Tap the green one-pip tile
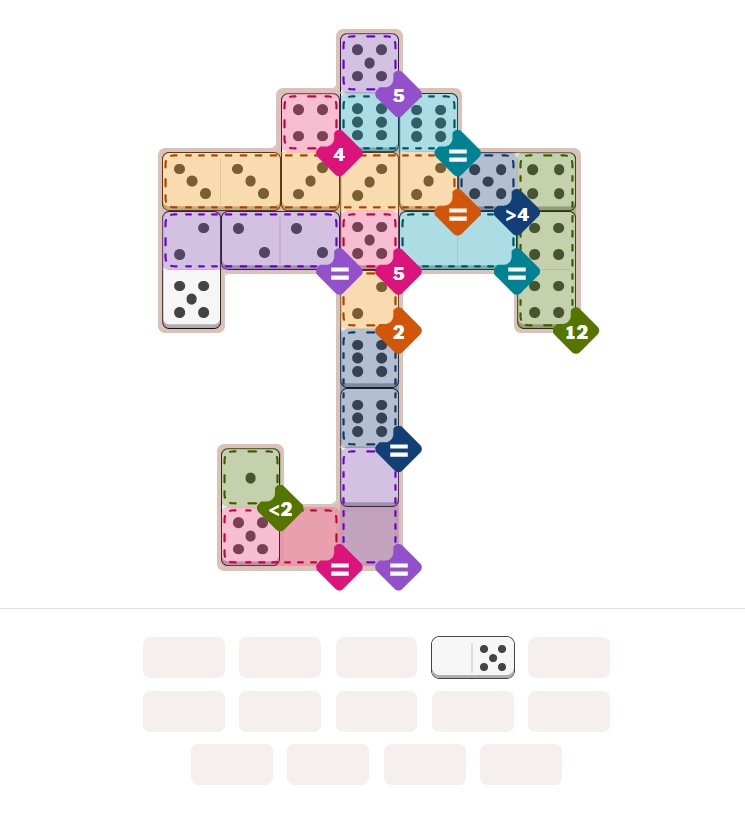745x832 pixels. (250, 477)
